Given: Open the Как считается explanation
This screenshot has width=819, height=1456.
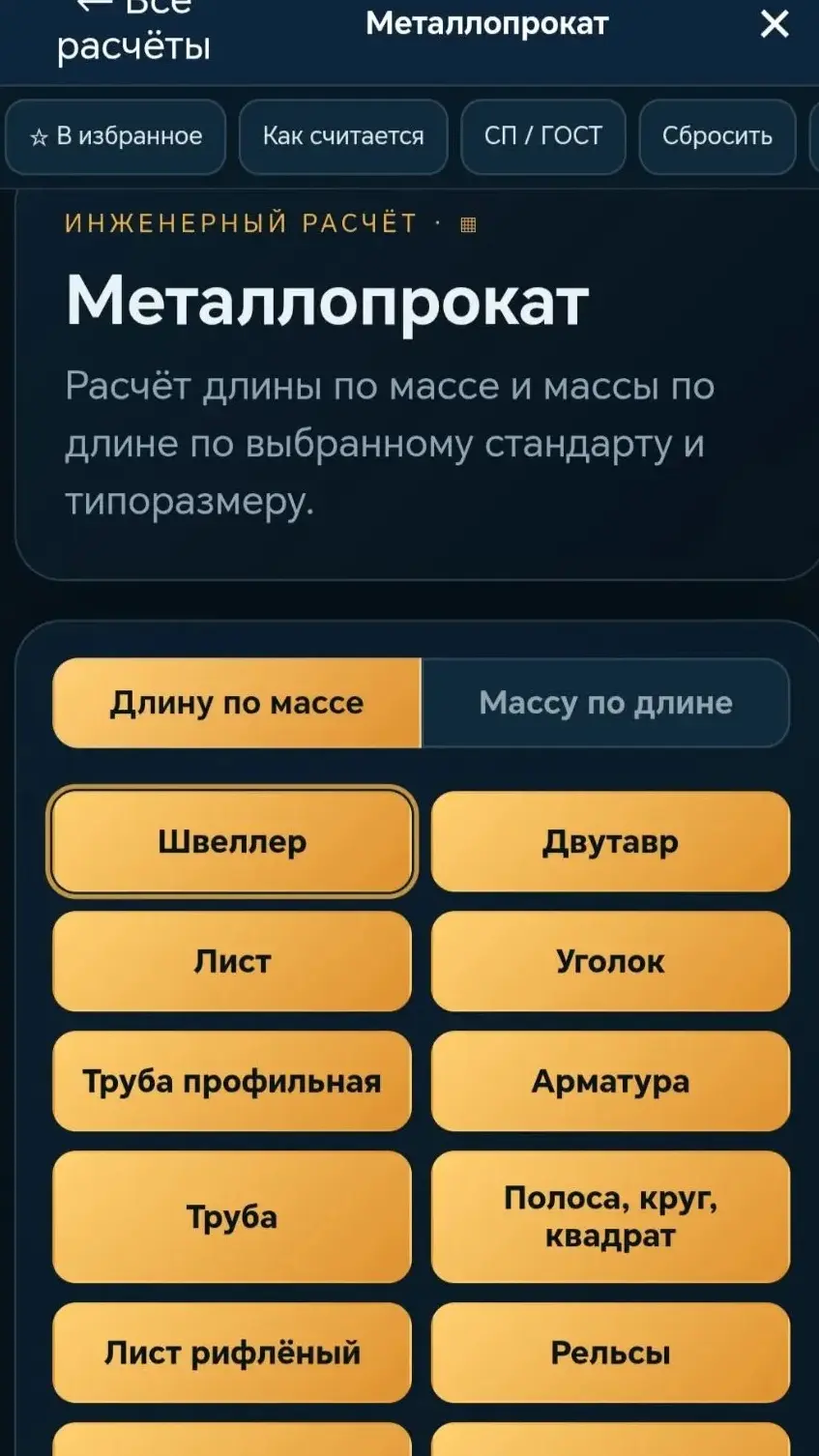Looking at the screenshot, I should 343,136.
